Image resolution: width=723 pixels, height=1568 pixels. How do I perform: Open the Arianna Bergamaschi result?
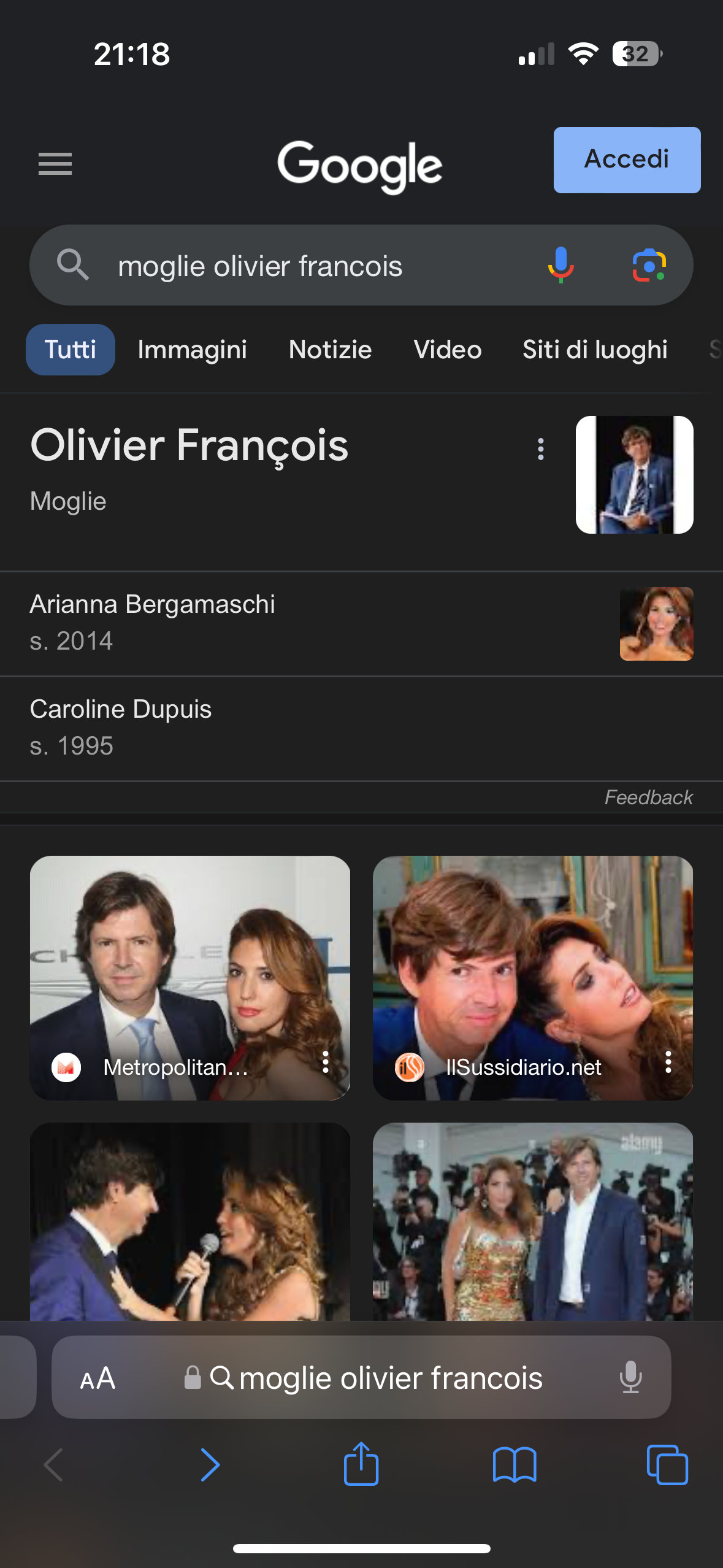(x=361, y=624)
